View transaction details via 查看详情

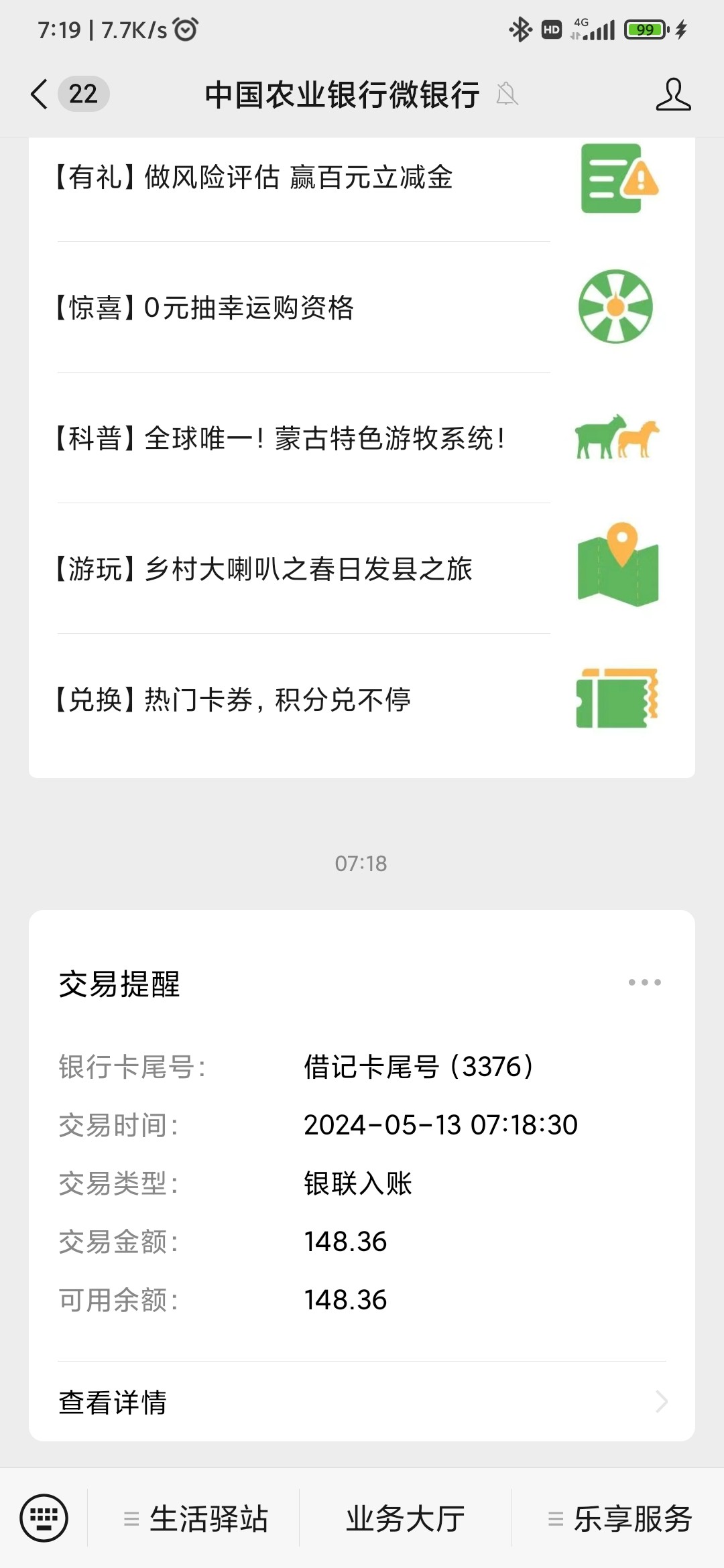[362, 1402]
